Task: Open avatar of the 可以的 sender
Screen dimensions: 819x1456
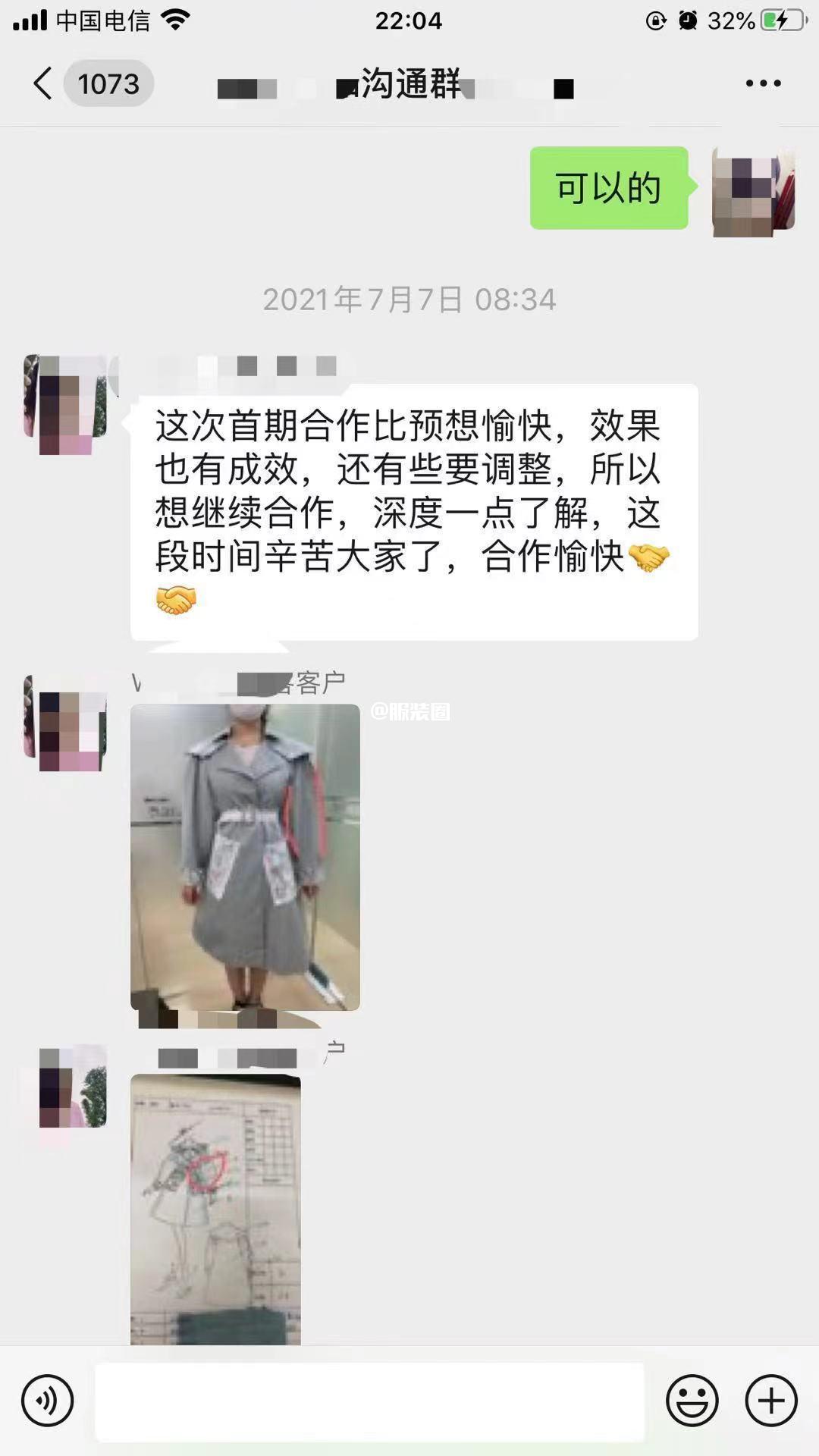Action: [x=754, y=191]
